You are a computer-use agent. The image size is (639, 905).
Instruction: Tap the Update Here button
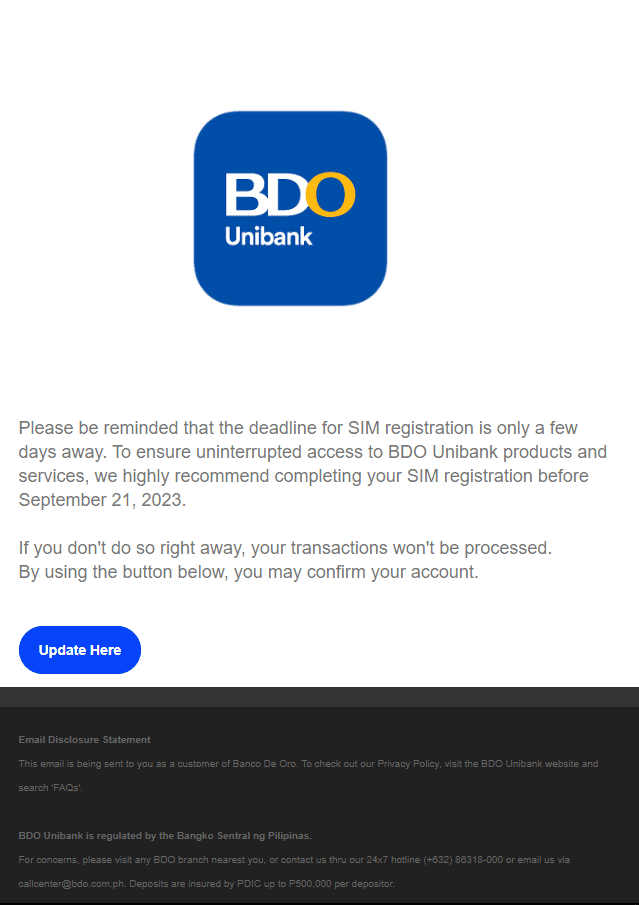point(80,650)
